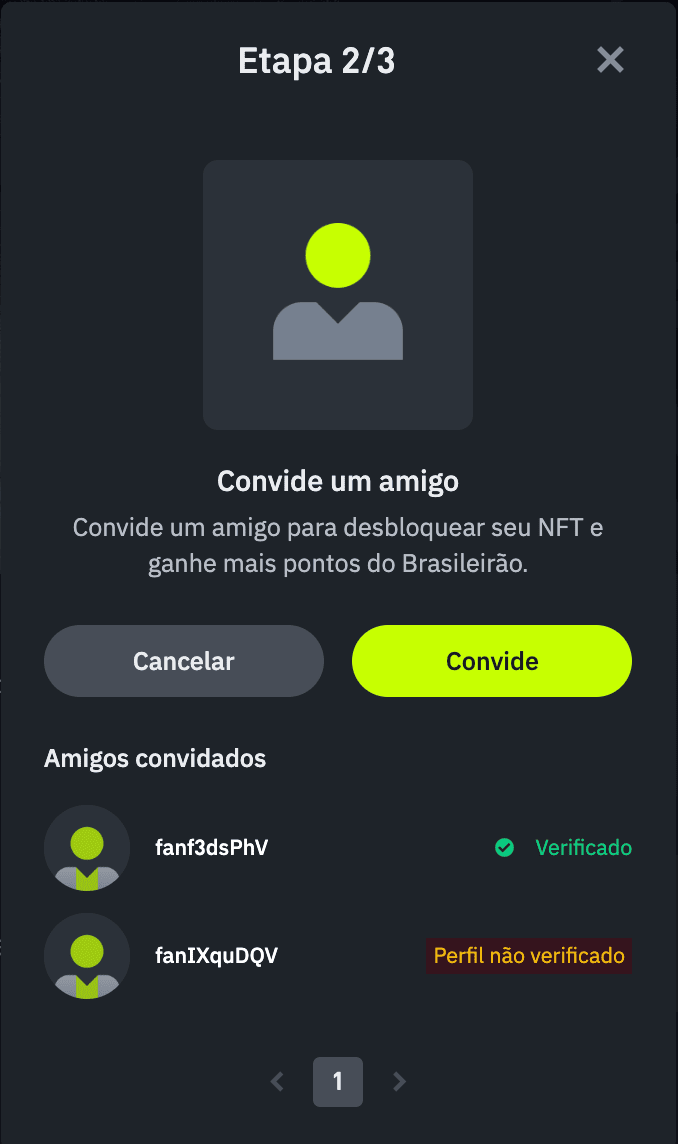Select page 1 in pagination
Viewport: 678px width, 1144px height.
tap(338, 1081)
